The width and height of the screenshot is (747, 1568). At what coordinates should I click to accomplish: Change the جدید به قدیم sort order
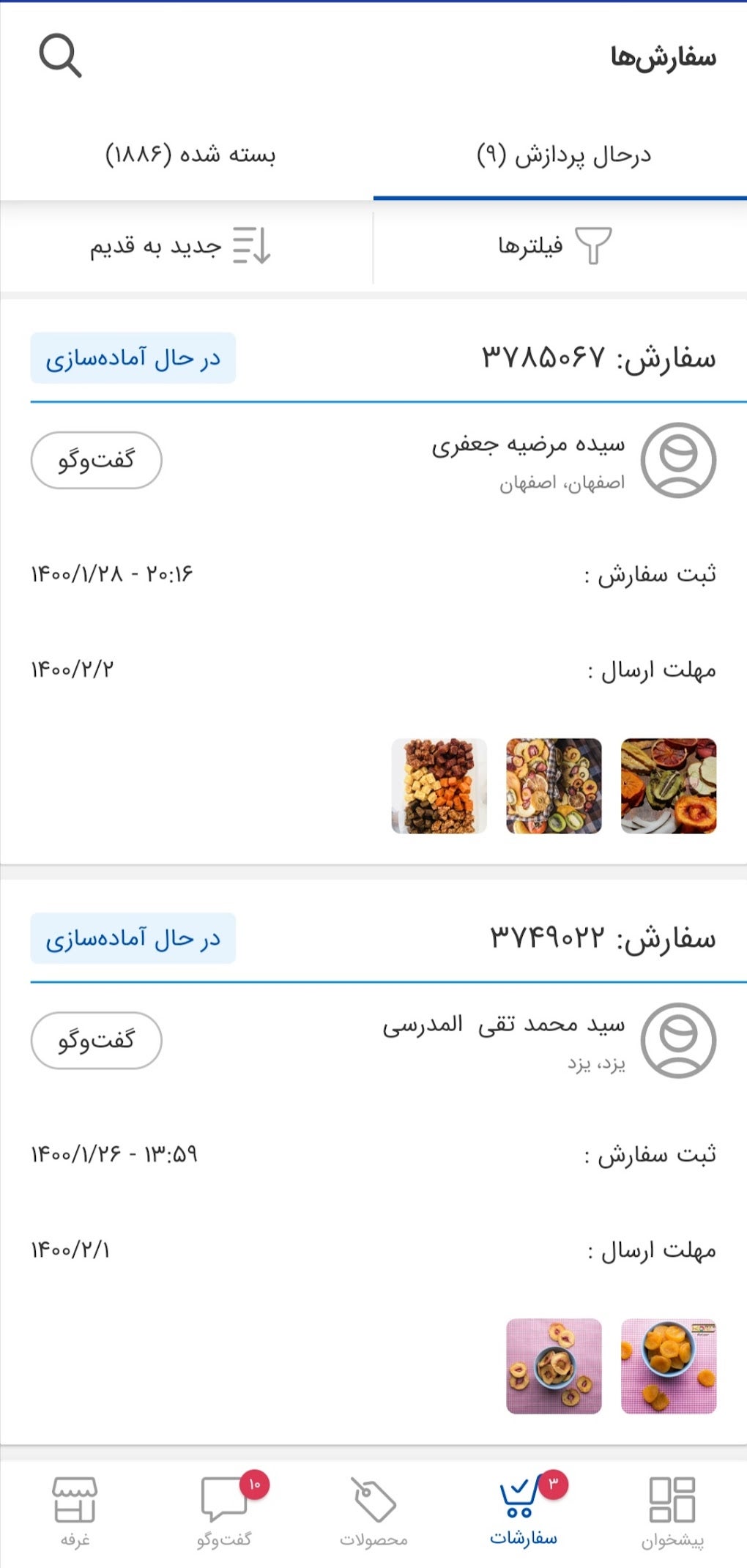pyautogui.click(x=180, y=246)
